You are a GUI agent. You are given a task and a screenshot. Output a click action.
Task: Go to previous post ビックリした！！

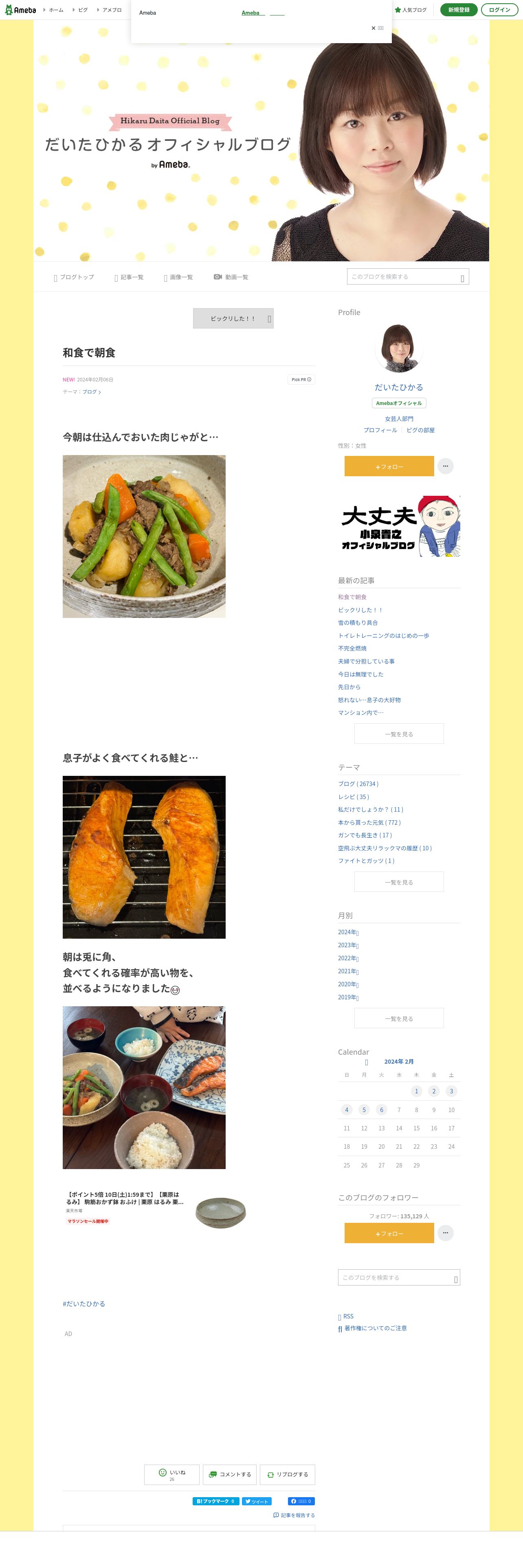(233, 318)
